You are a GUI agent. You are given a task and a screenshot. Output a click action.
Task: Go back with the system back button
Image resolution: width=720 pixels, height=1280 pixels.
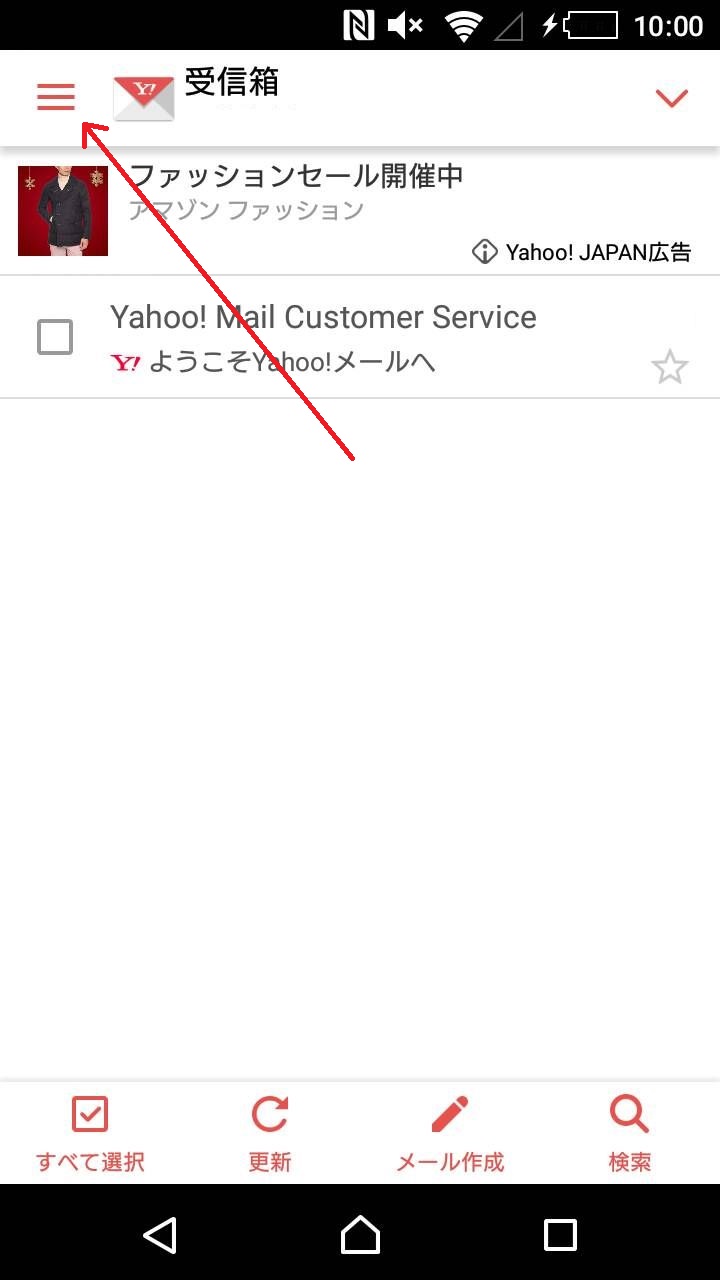[160, 1235]
